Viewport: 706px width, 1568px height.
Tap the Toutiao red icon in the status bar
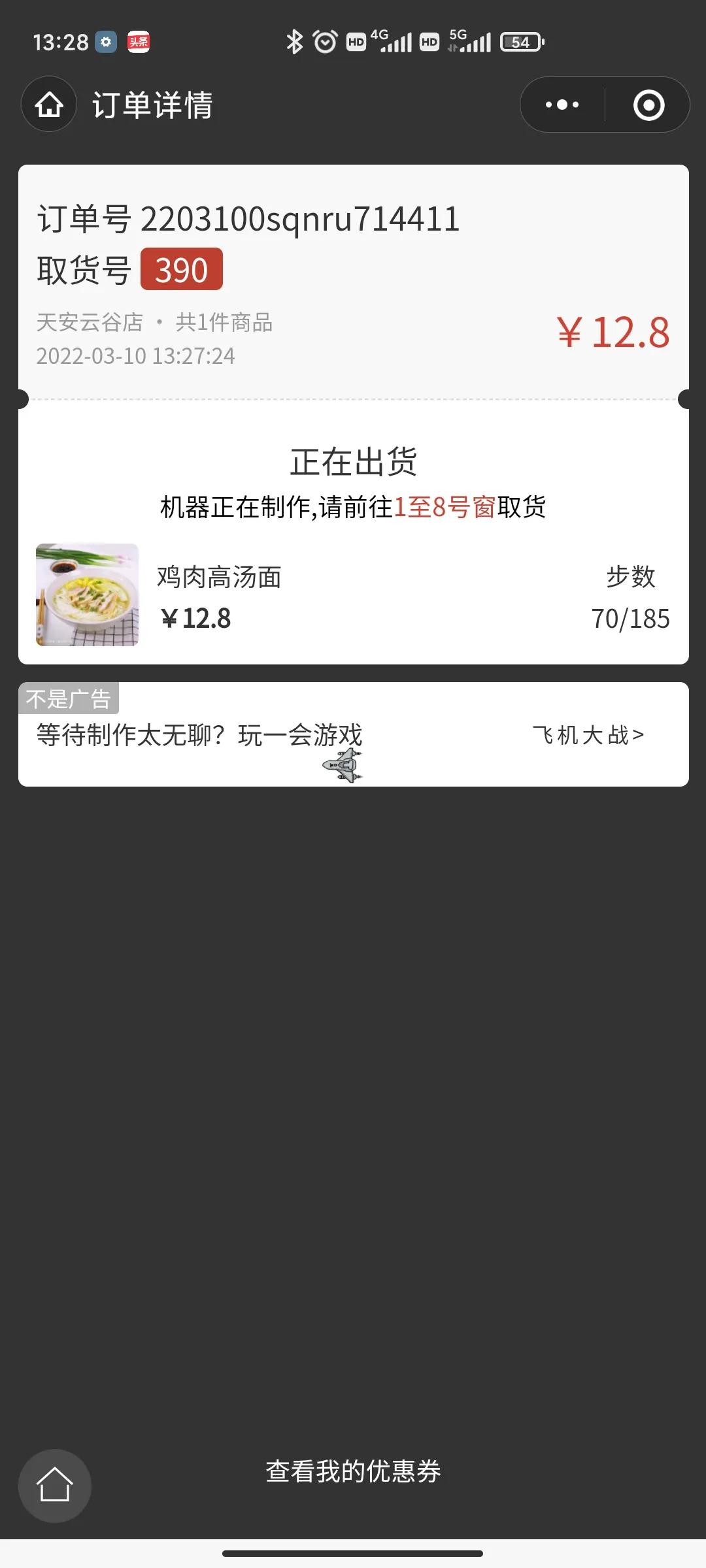pyautogui.click(x=139, y=41)
